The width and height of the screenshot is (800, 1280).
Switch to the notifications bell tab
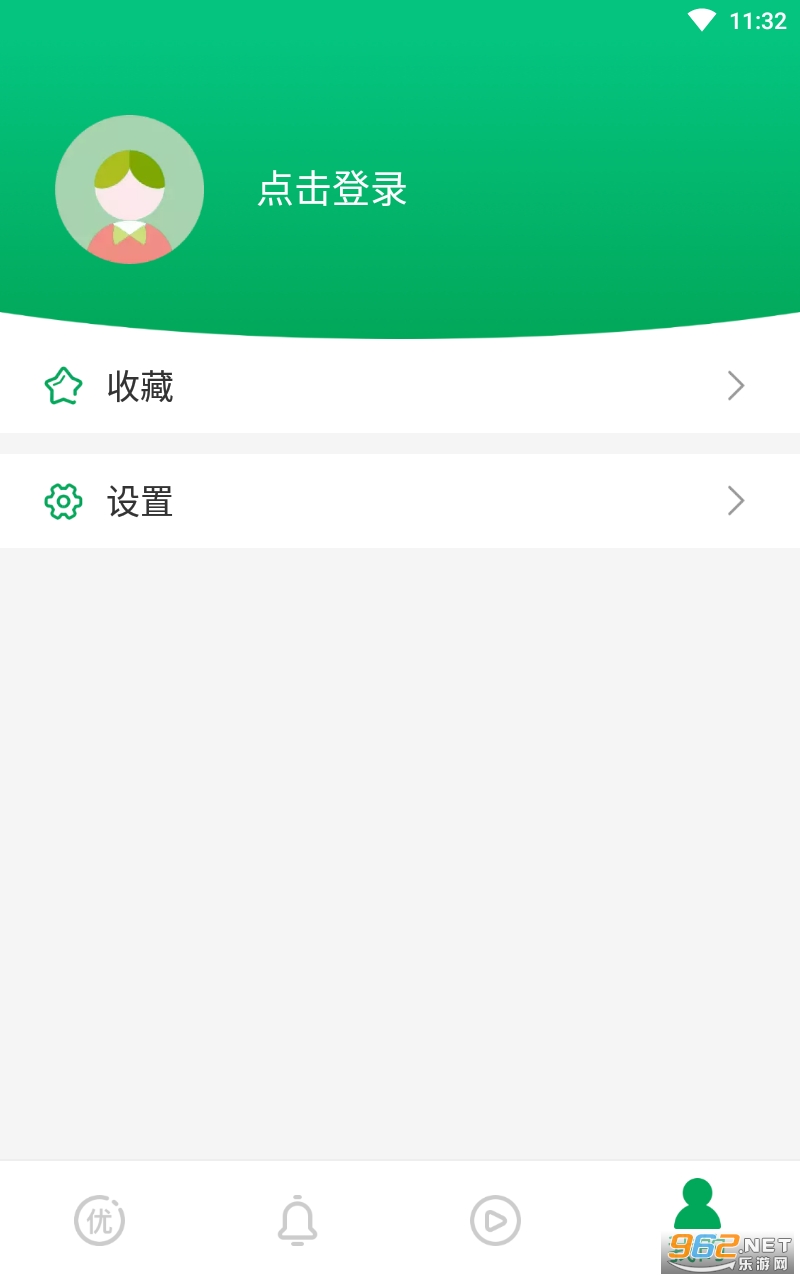297,1220
